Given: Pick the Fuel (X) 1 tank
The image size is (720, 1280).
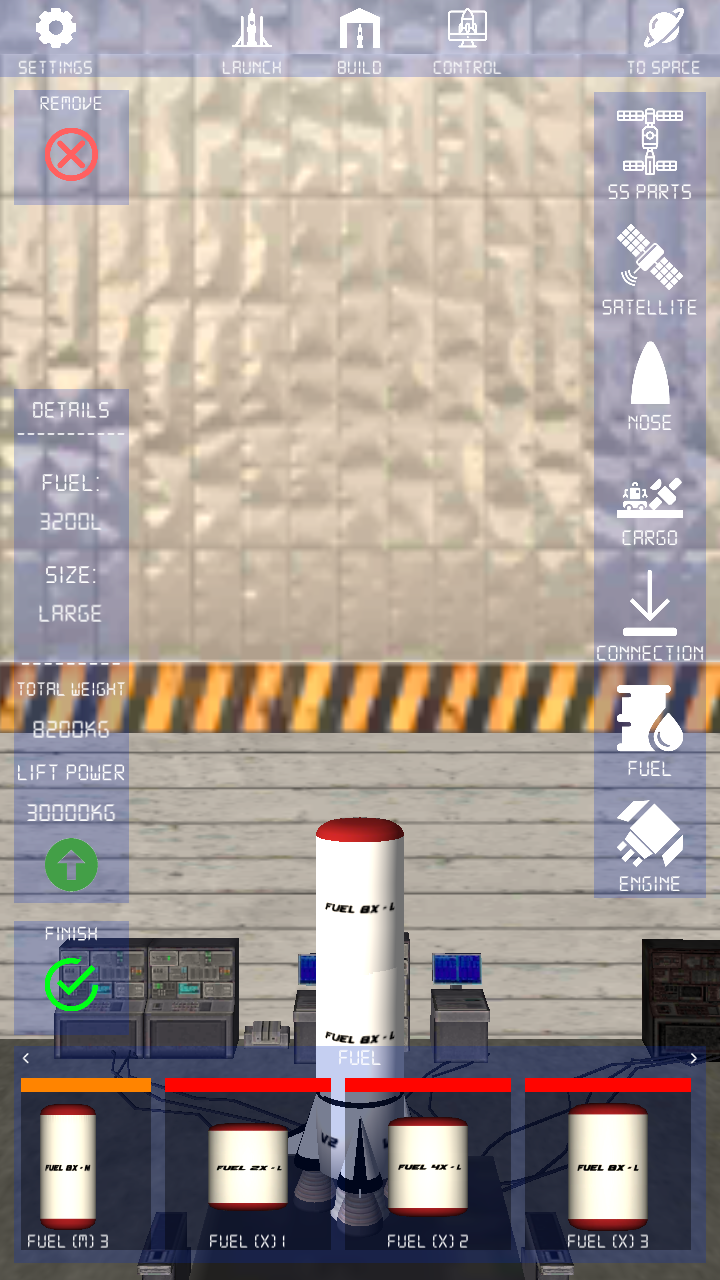Looking at the screenshot, I should pyautogui.click(x=247, y=1166).
